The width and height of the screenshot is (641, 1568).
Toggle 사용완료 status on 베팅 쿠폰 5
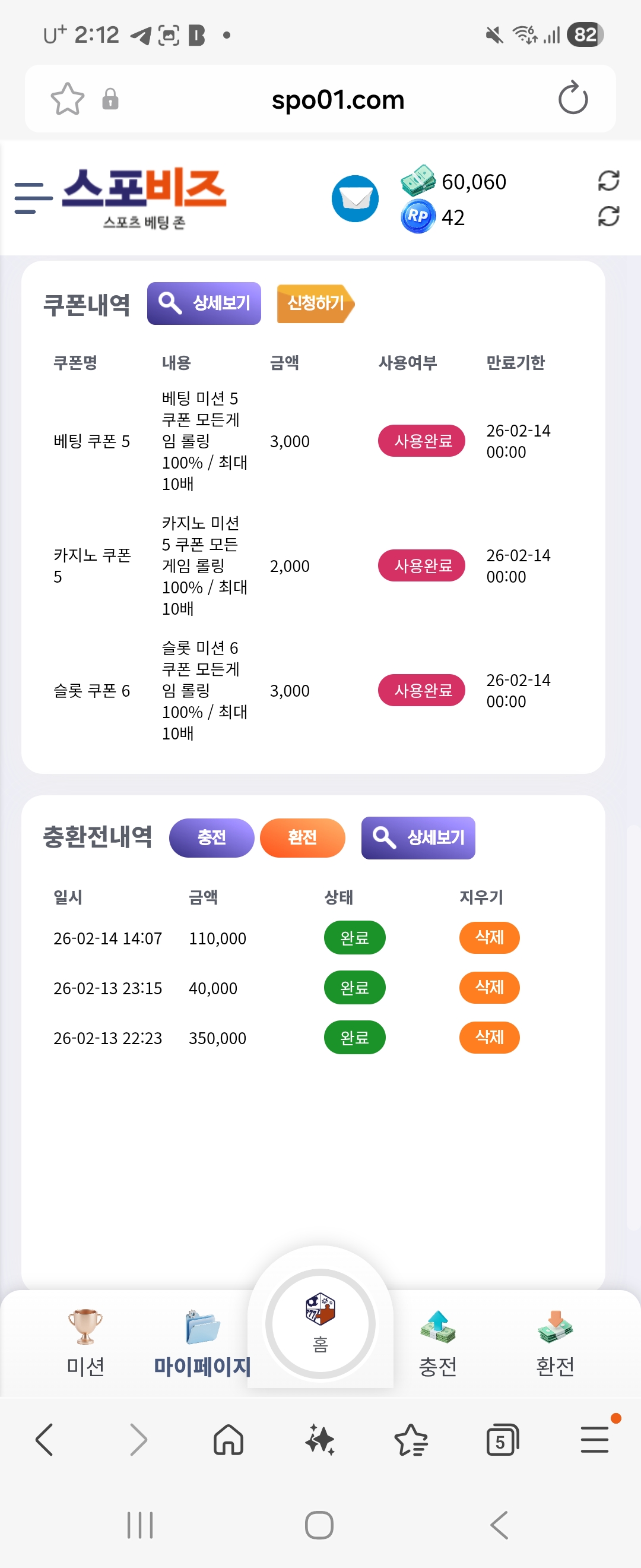pos(421,441)
